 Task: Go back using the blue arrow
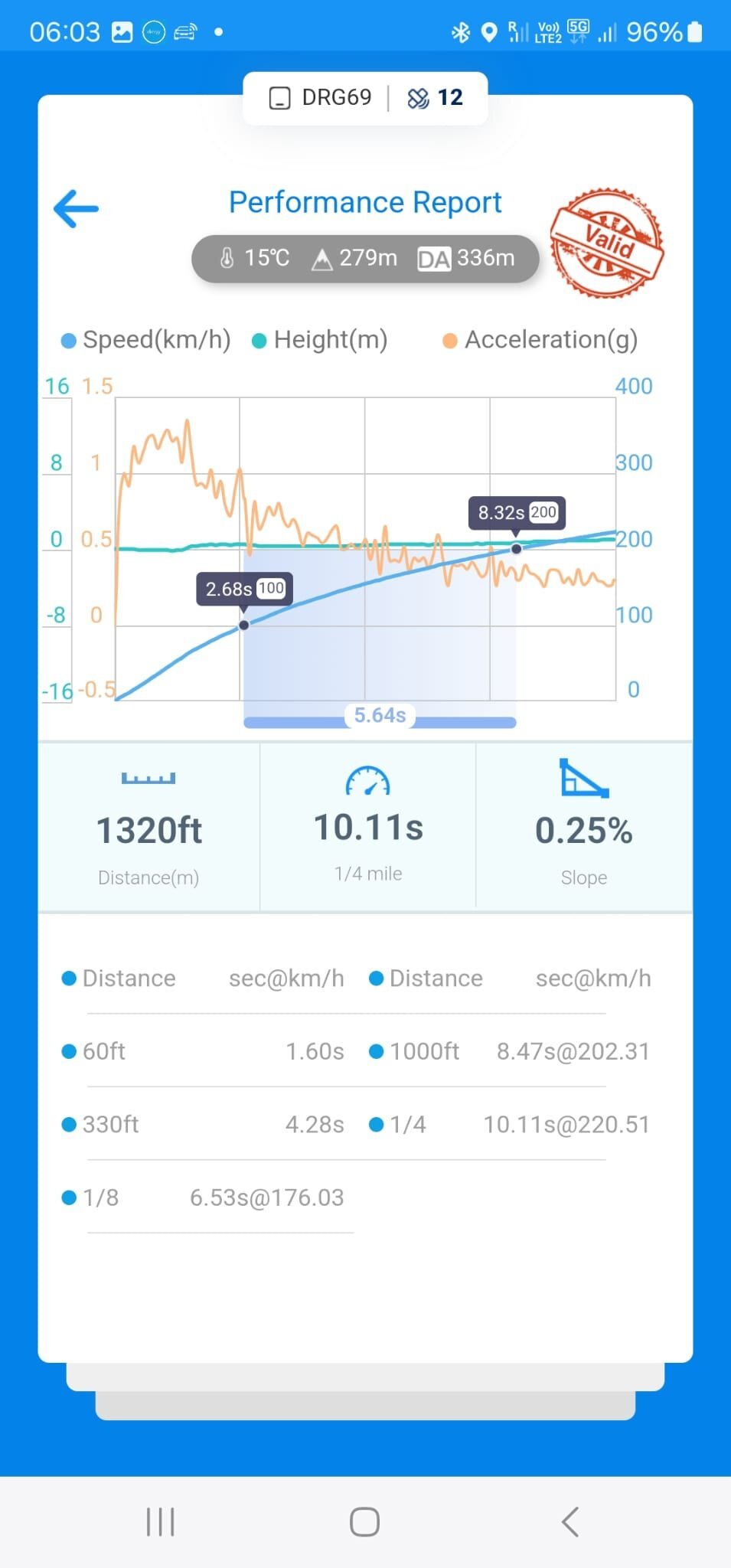click(x=76, y=208)
